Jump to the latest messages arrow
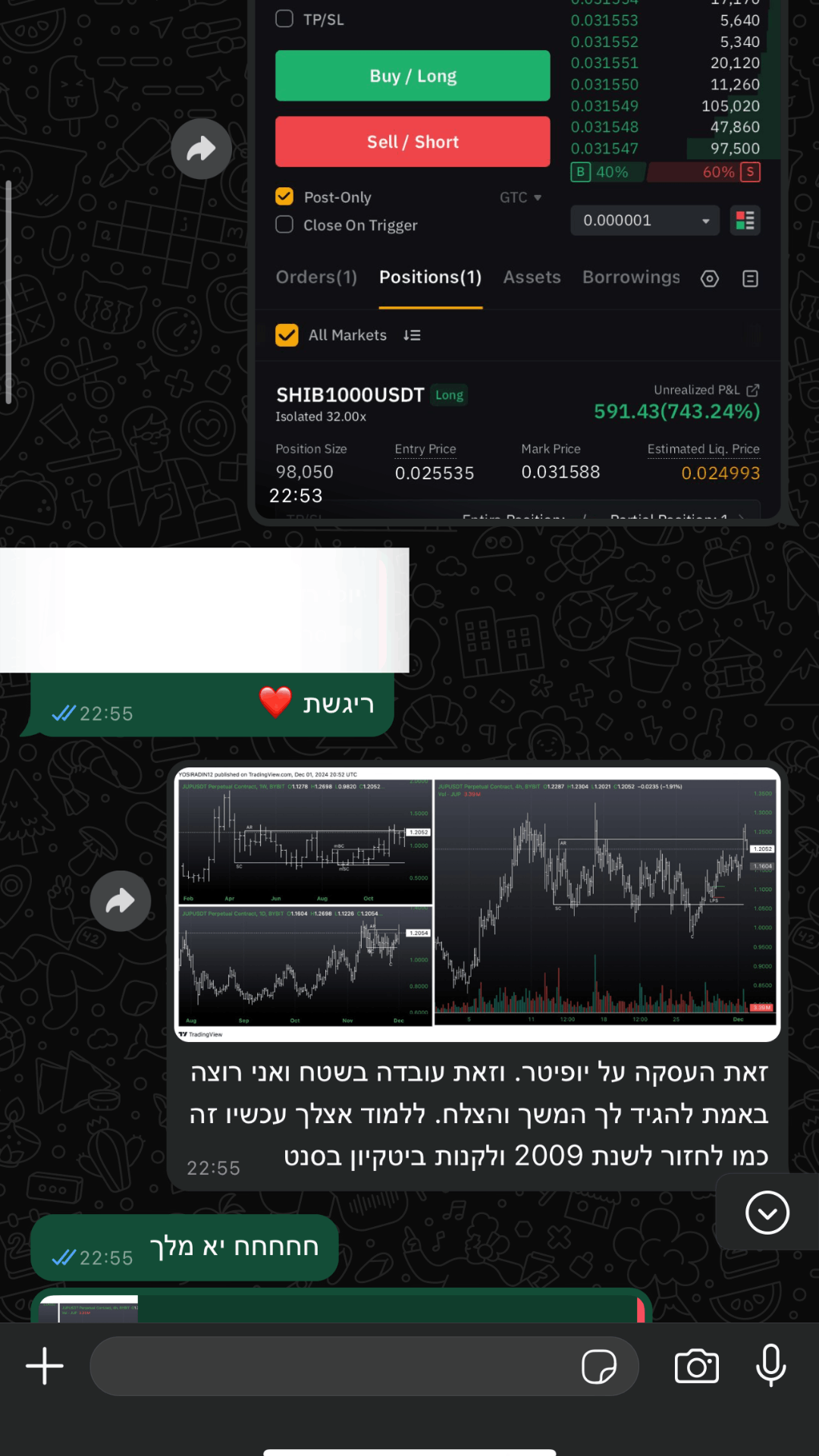The image size is (819, 1456). (767, 1213)
